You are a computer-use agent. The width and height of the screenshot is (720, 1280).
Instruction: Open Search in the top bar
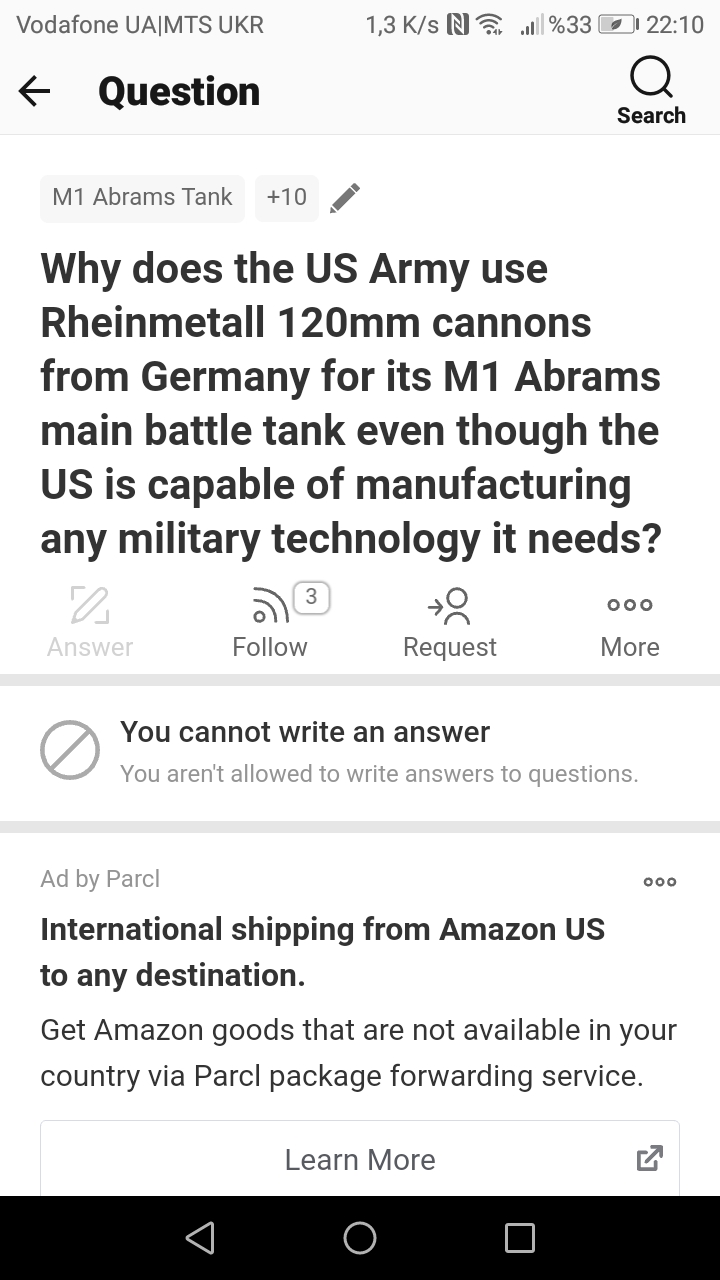(651, 91)
